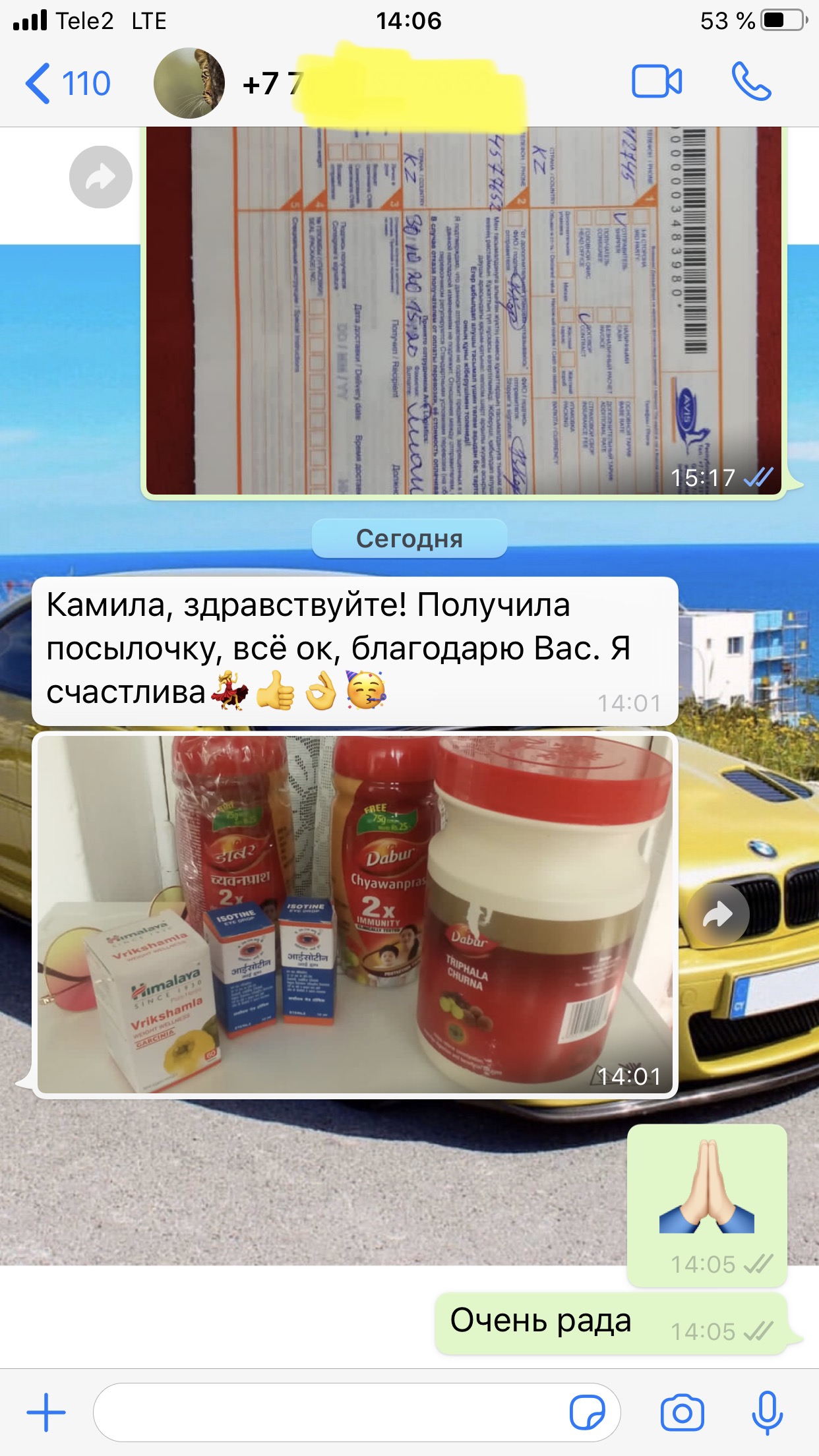The height and width of the screenshot is (1456, 819).
Task: Open the attachment plus menu
Action: pos(46,1412)
